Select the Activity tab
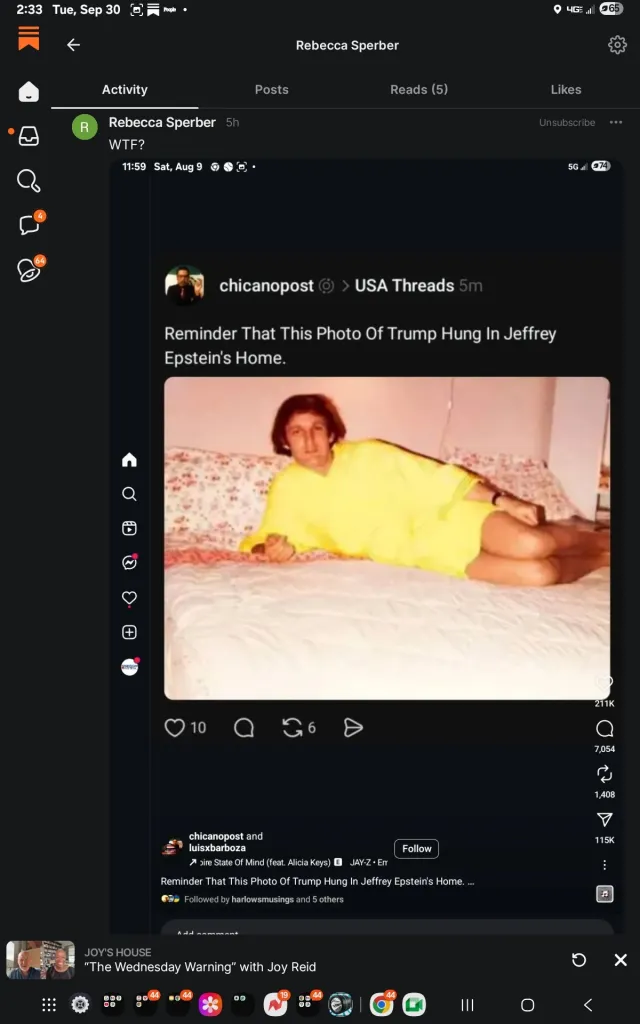640x1024 pixels. tap(124, 89)
